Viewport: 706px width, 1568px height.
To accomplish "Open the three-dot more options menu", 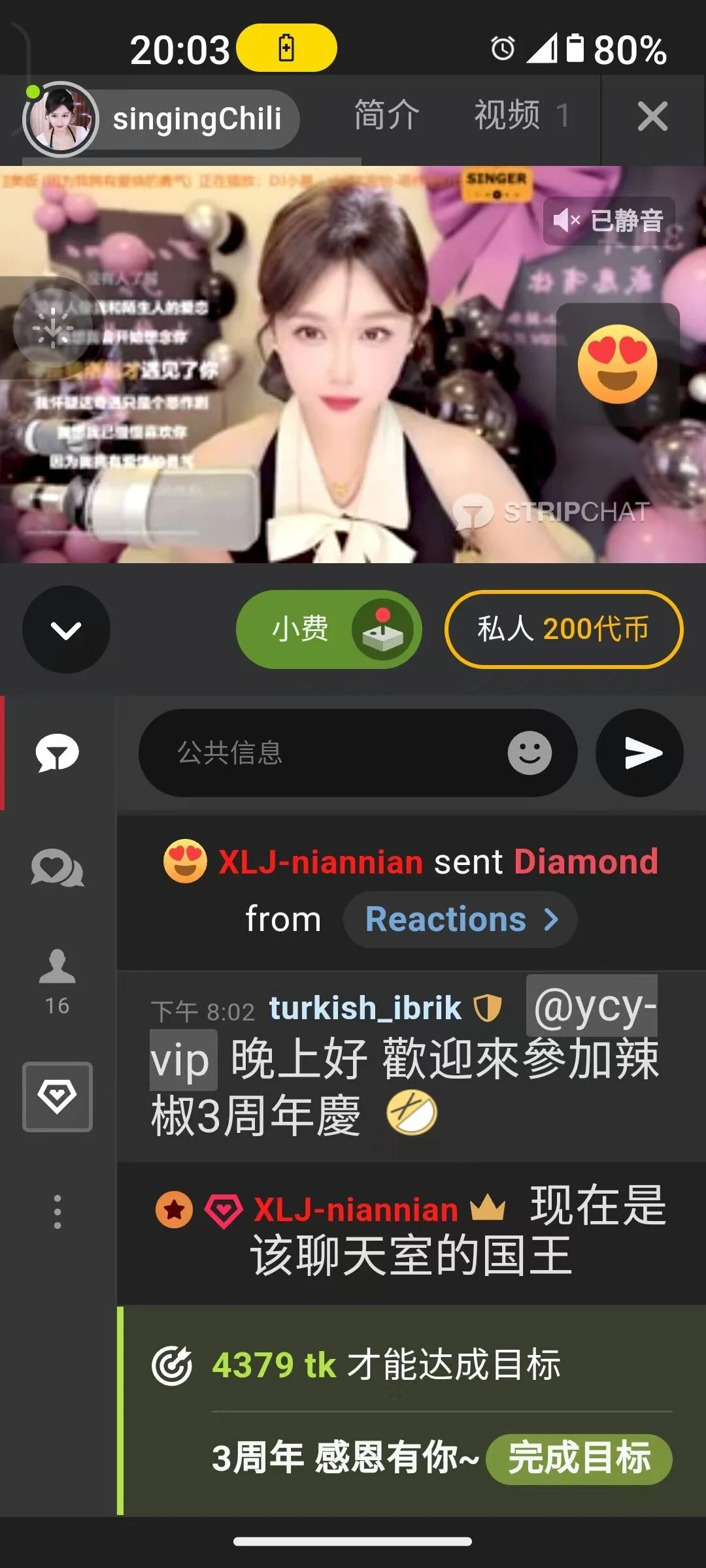I will [x=58, y=1212].
